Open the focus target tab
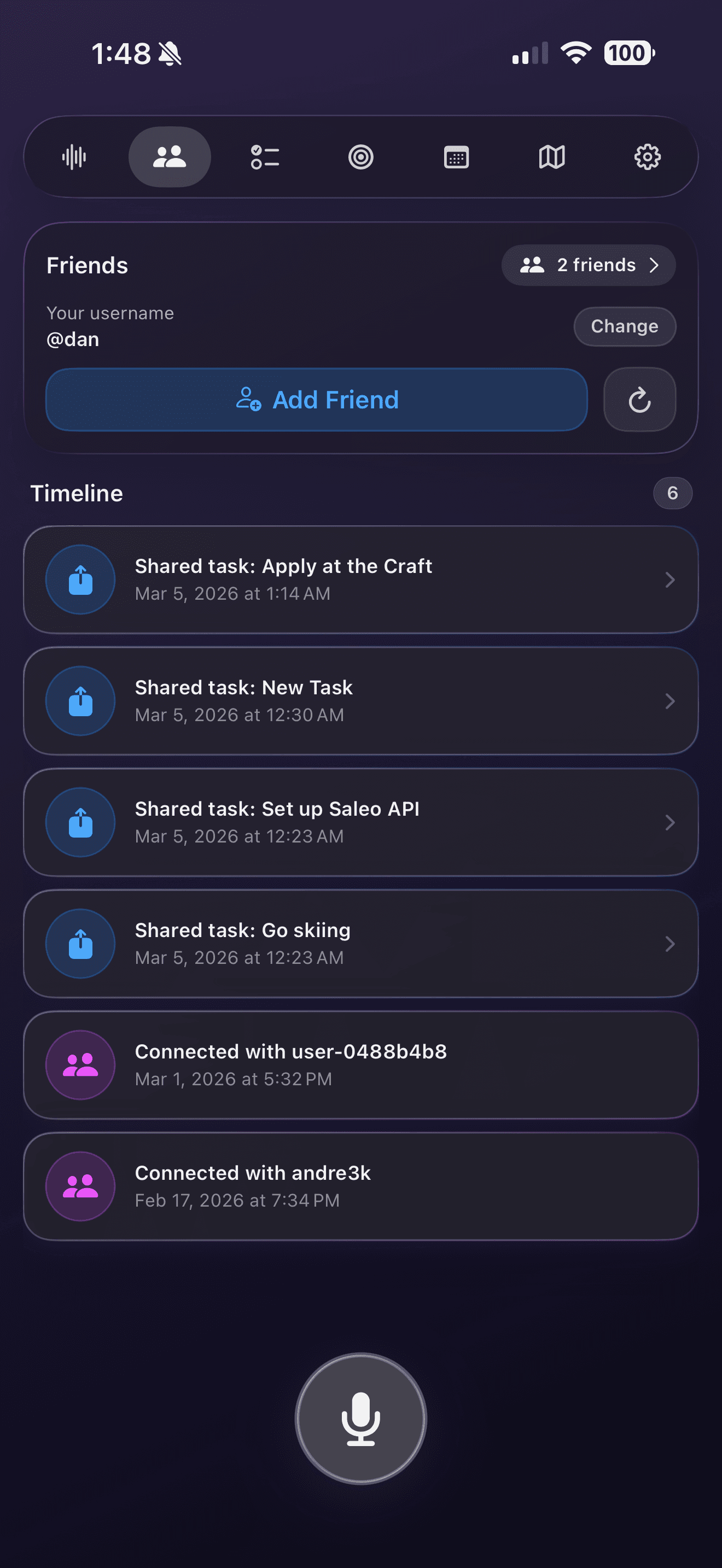The height and width of the screenshot is (1568, 722). point(360,157)
